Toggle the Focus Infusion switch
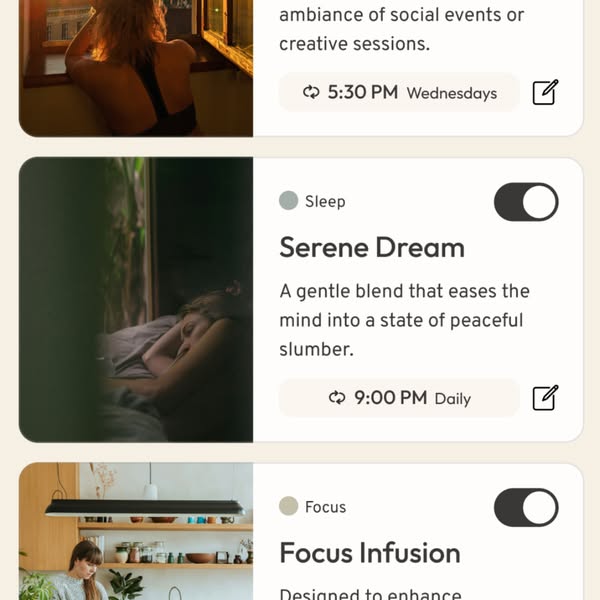This screenshot has width=600, height=600. coord(526,508)
